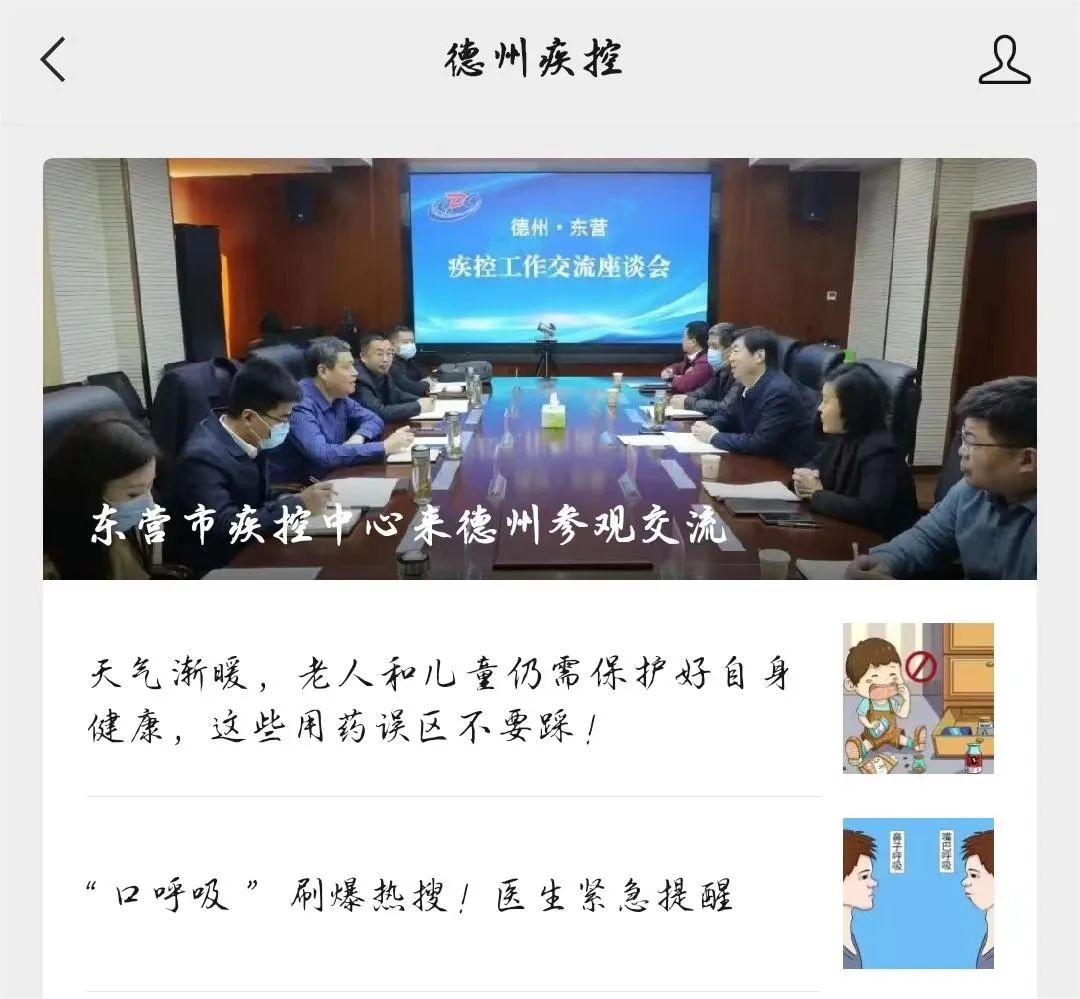1080x999 pixels.
Task: Open article 东营市疾控中心来德州参观交流
Action: pos(539,369)
